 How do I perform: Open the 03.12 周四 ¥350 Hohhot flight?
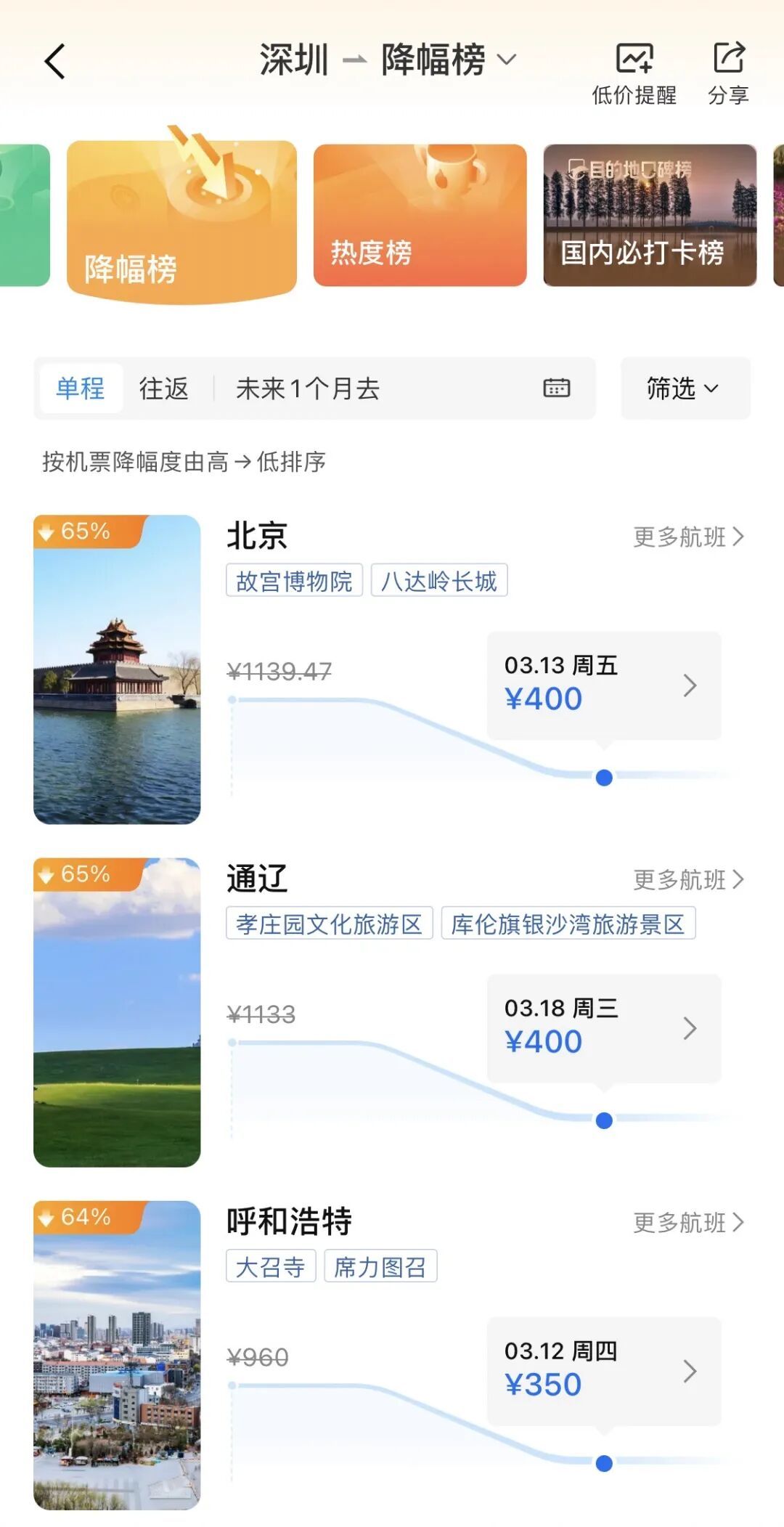tap(603, 1371)
